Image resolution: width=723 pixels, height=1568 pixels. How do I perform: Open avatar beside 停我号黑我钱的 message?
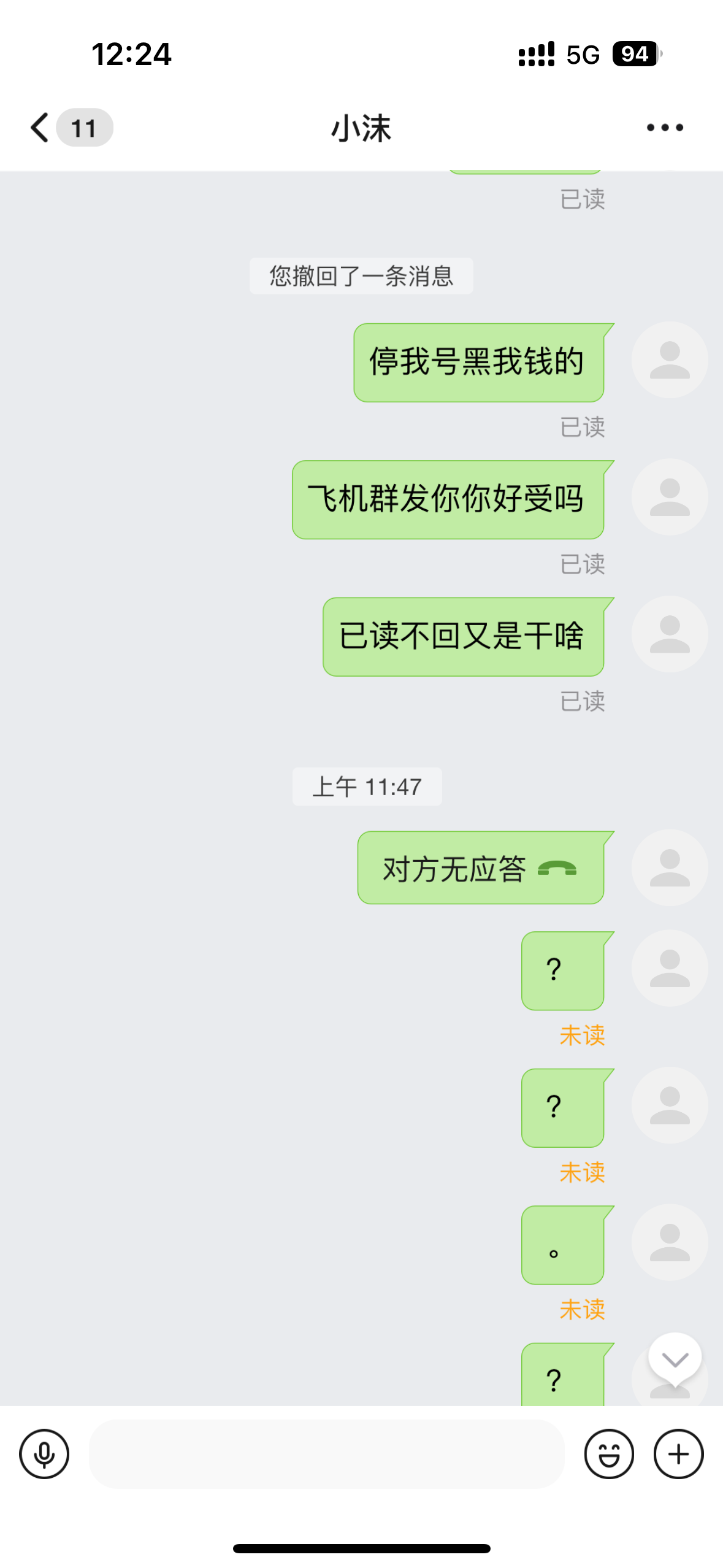(x=670, y=359)
